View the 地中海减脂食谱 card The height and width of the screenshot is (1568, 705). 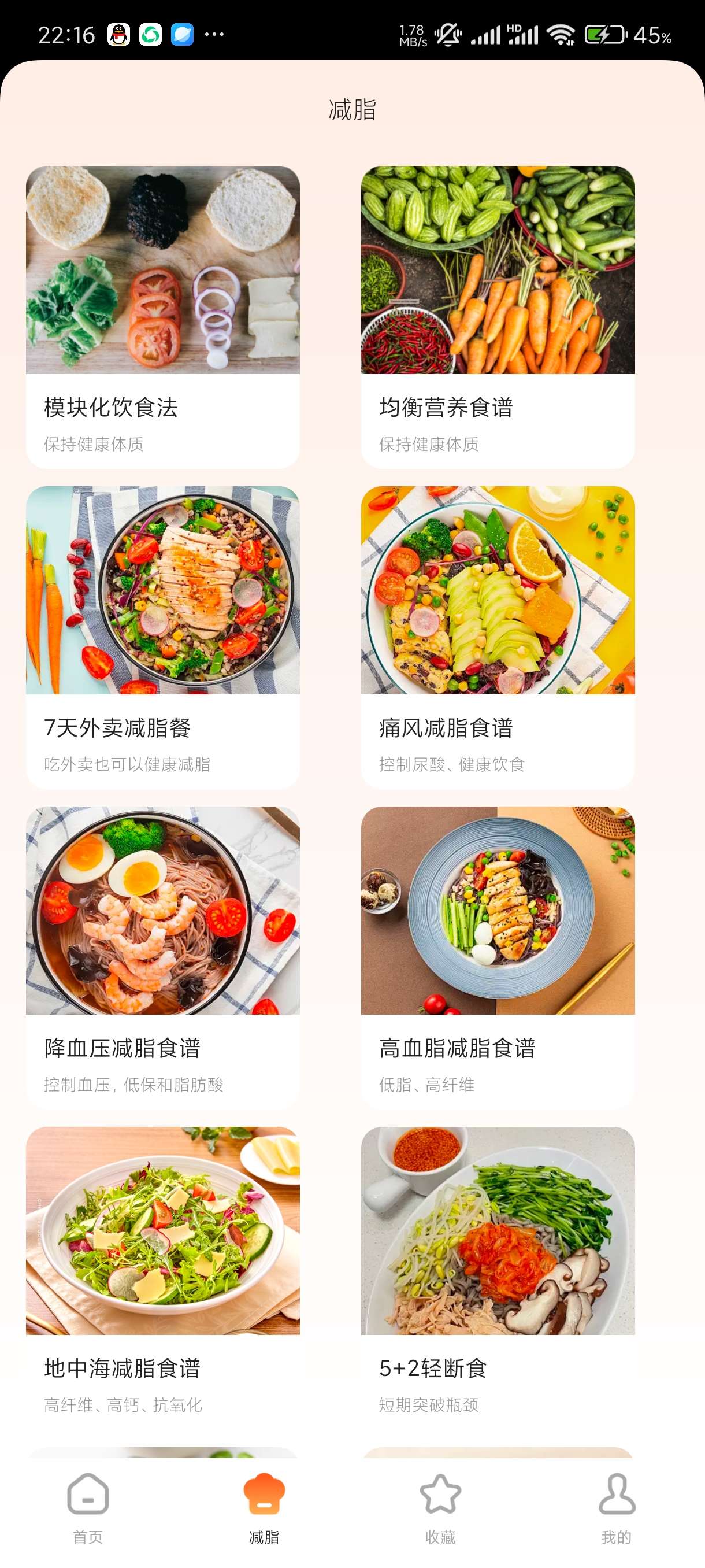(x=162, y=1277)
